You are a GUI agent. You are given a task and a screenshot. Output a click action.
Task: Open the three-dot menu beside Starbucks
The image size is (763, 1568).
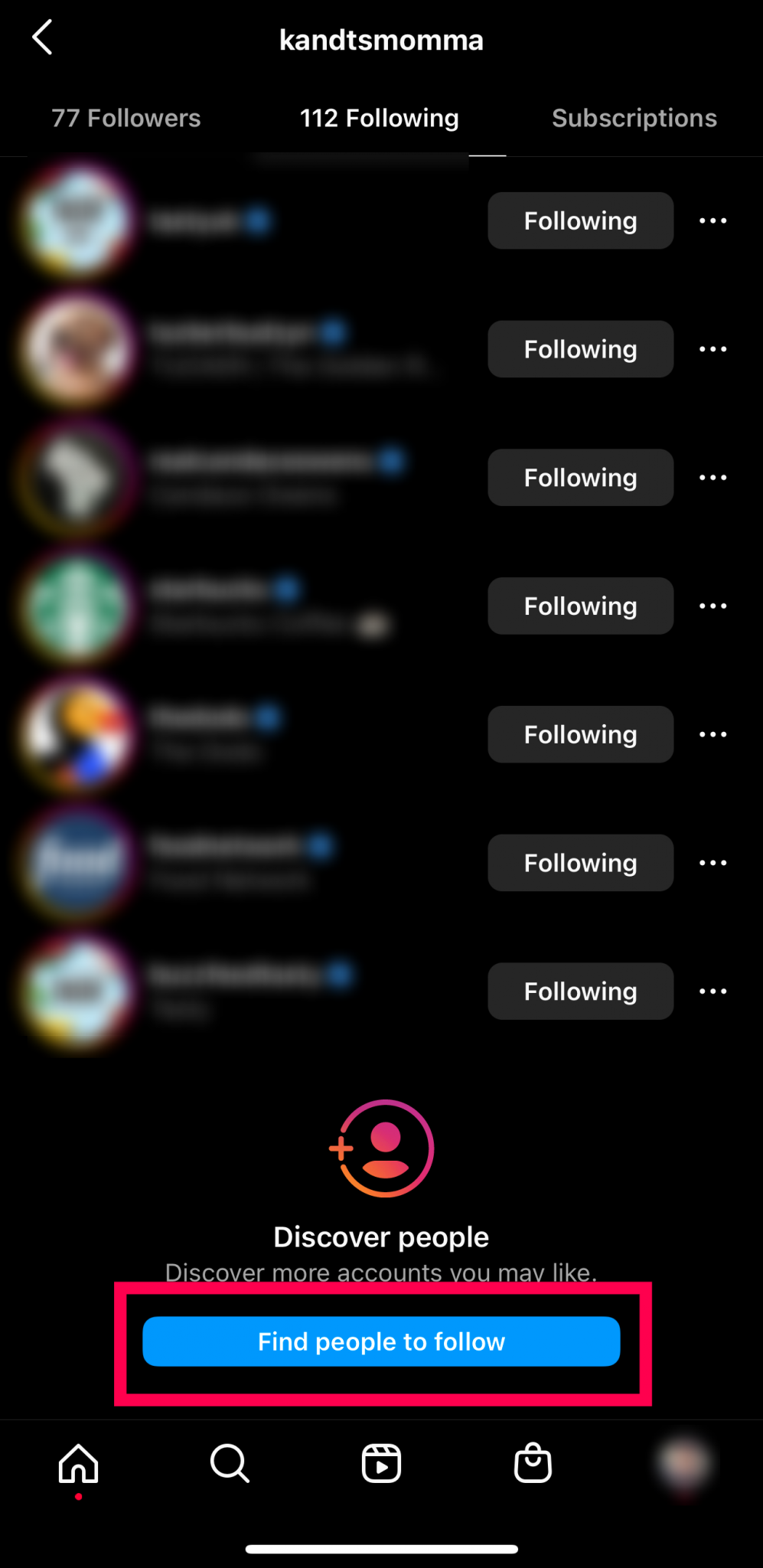(x=712, y=606)
